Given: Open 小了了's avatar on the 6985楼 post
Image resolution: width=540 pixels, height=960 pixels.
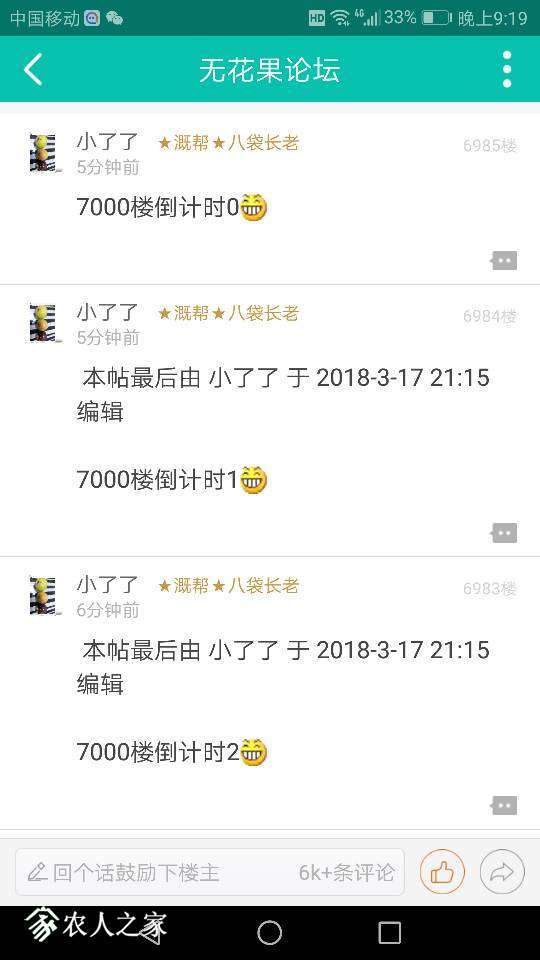Looking at the screenshot, I should coord(43,153).
